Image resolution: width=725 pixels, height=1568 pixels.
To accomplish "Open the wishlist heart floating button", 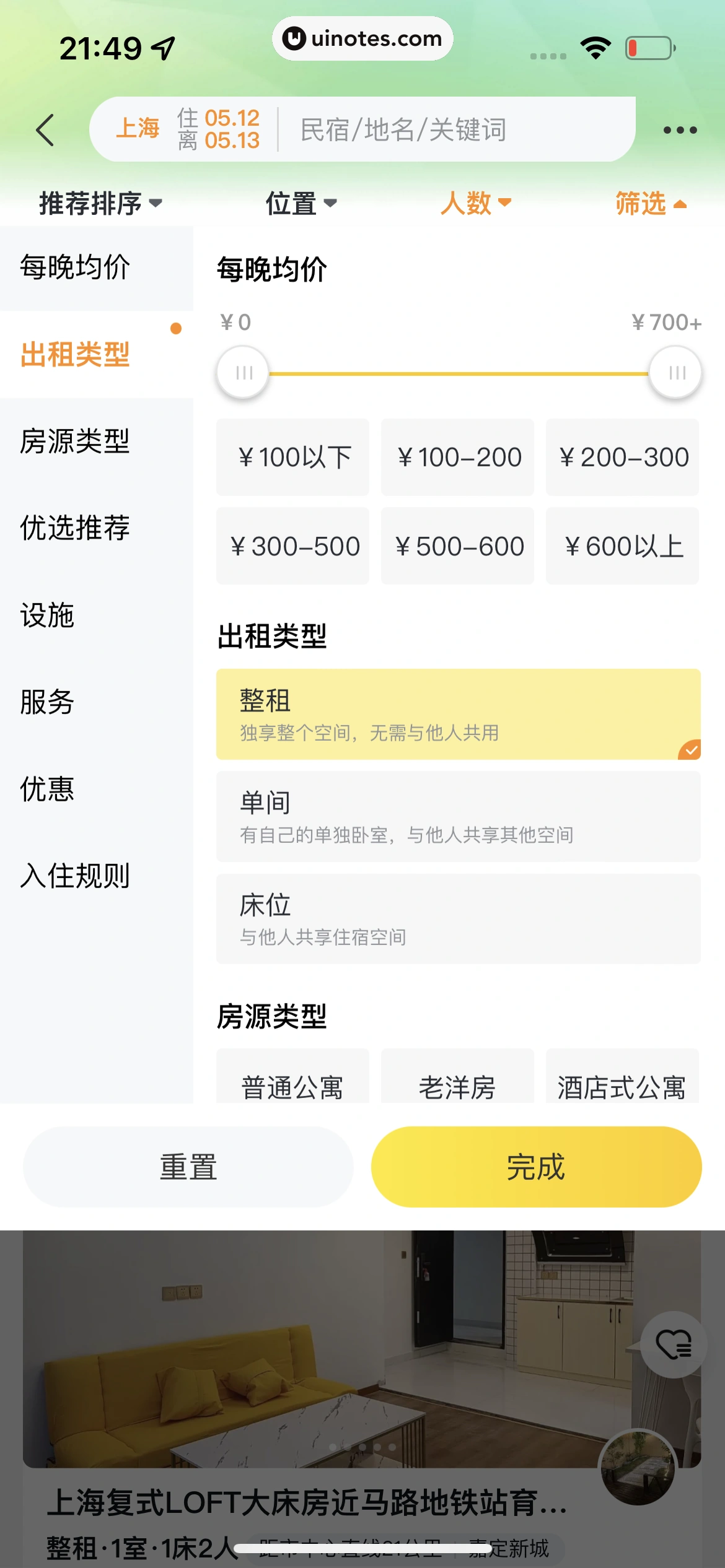I will click(673, 1345).
